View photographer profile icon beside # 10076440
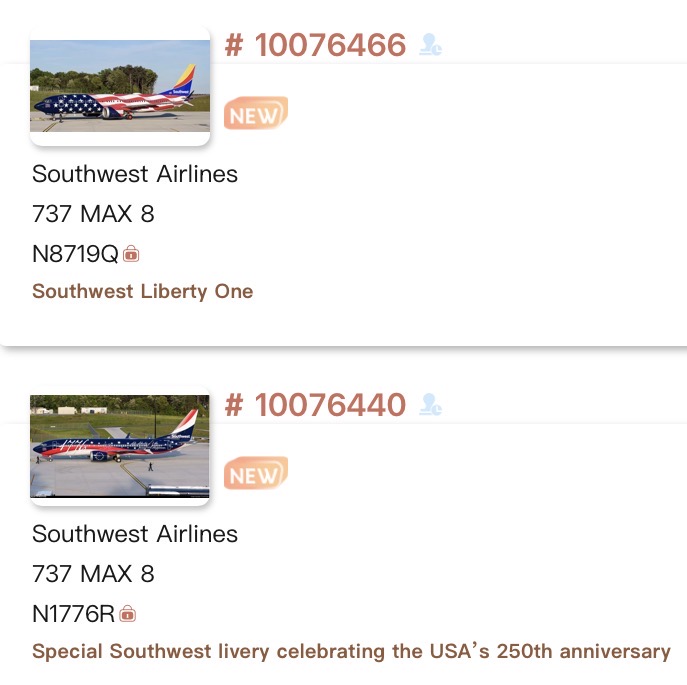The image size is (687, 685). (431, 405)
